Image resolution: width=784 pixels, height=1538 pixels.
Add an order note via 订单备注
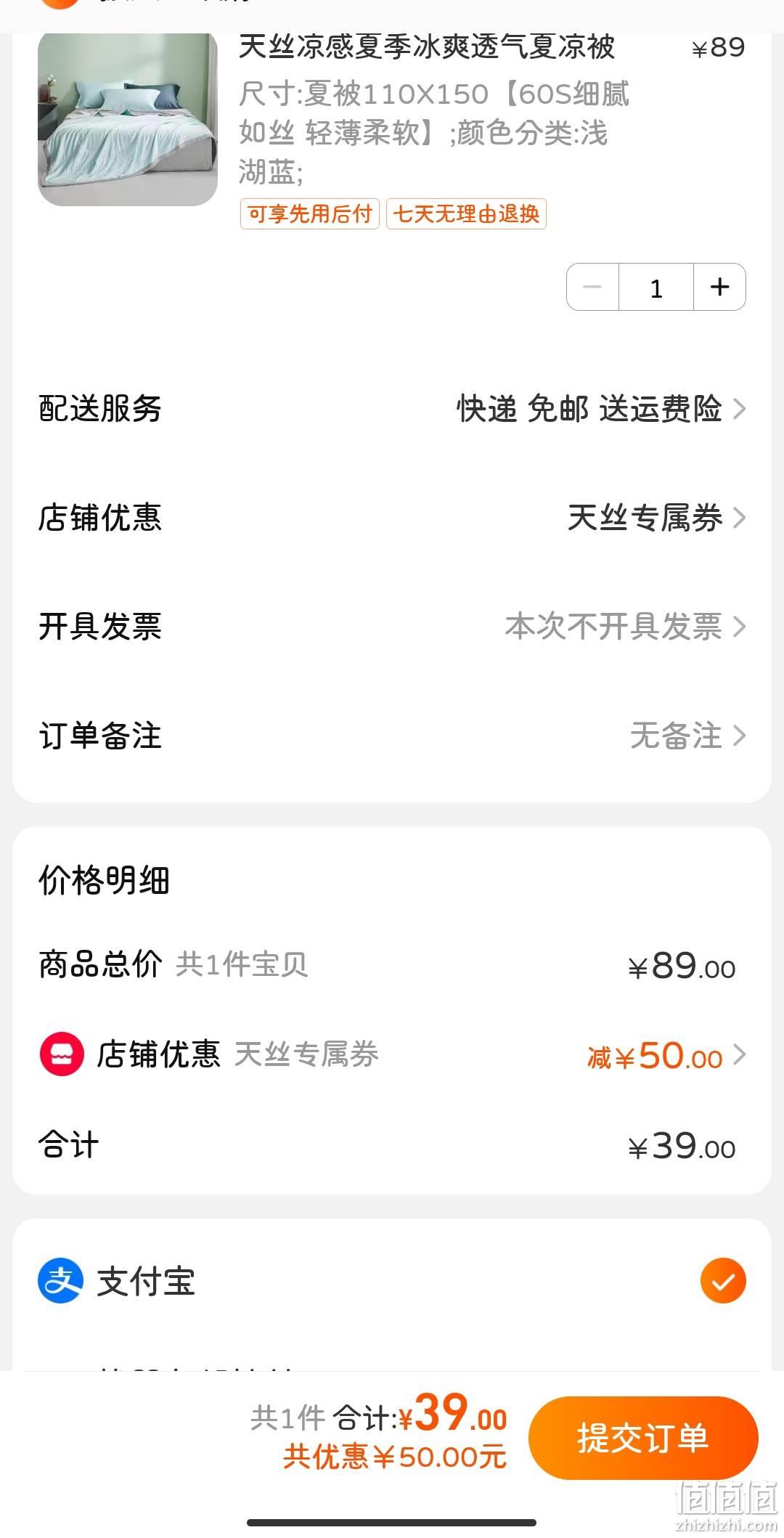click(x=392, y=736)
